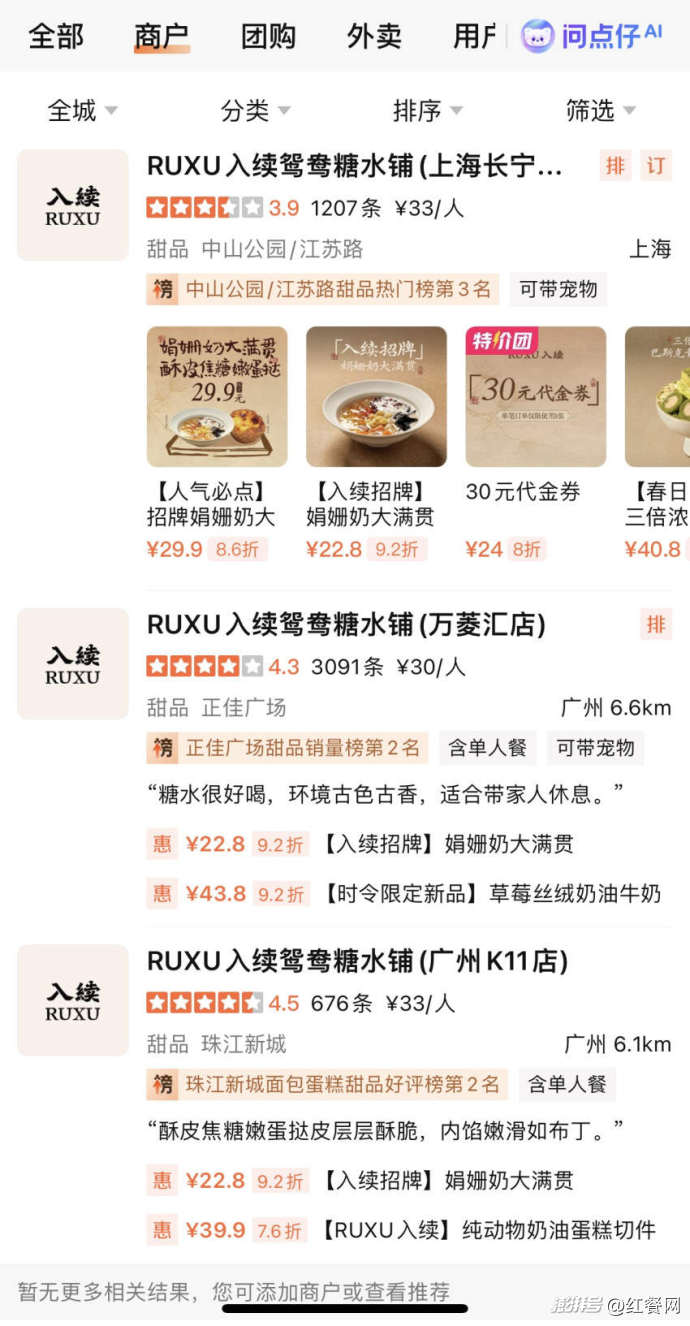Select the 团购 tab
The width and height of the screenshot is (690, 1326).
[x=268, y=36]
